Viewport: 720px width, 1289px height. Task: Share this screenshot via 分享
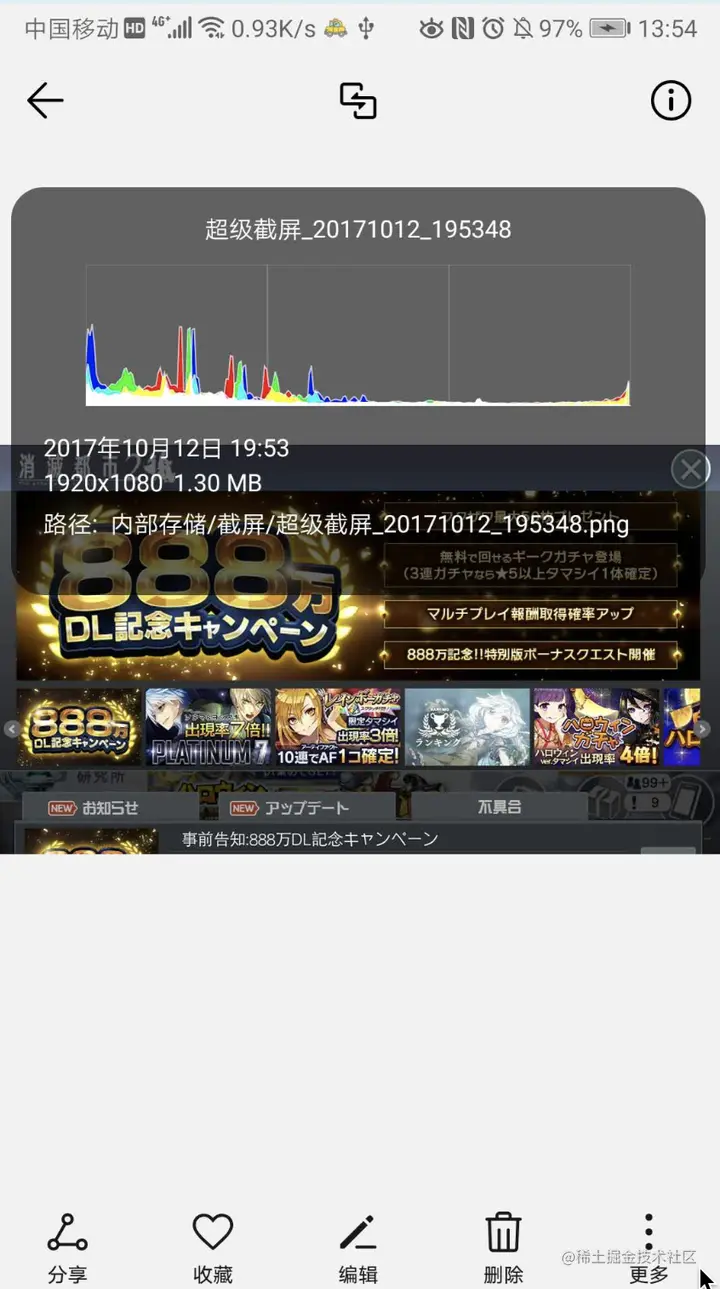(67, 1246)
